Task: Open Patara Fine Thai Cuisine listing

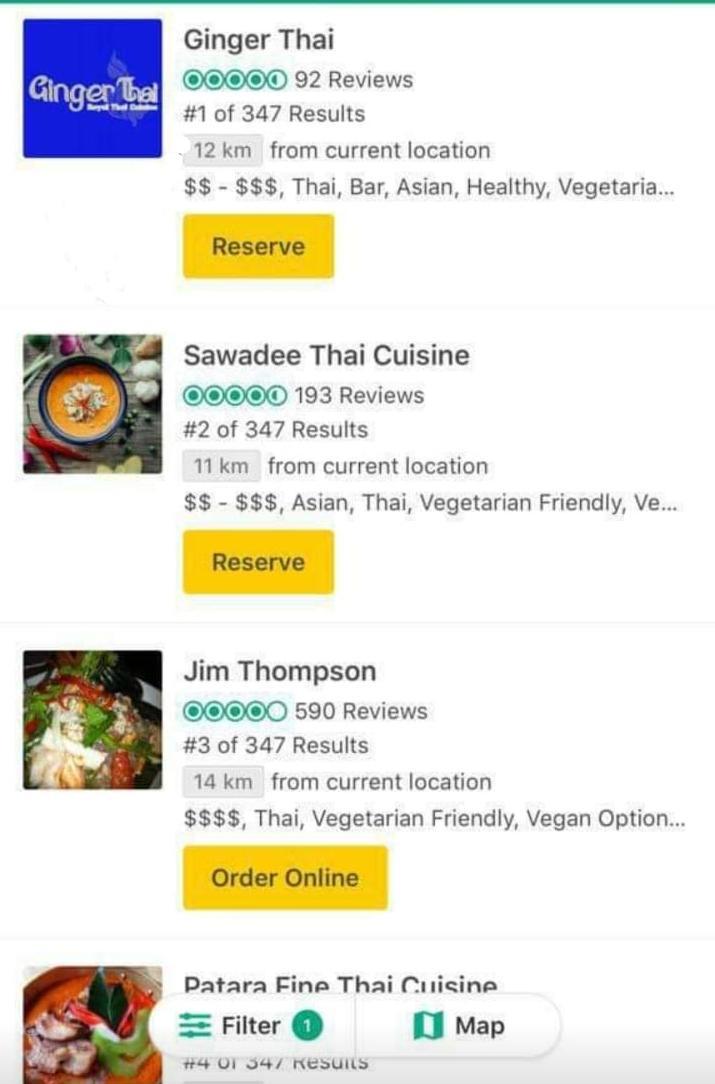Action: (340, 982)
